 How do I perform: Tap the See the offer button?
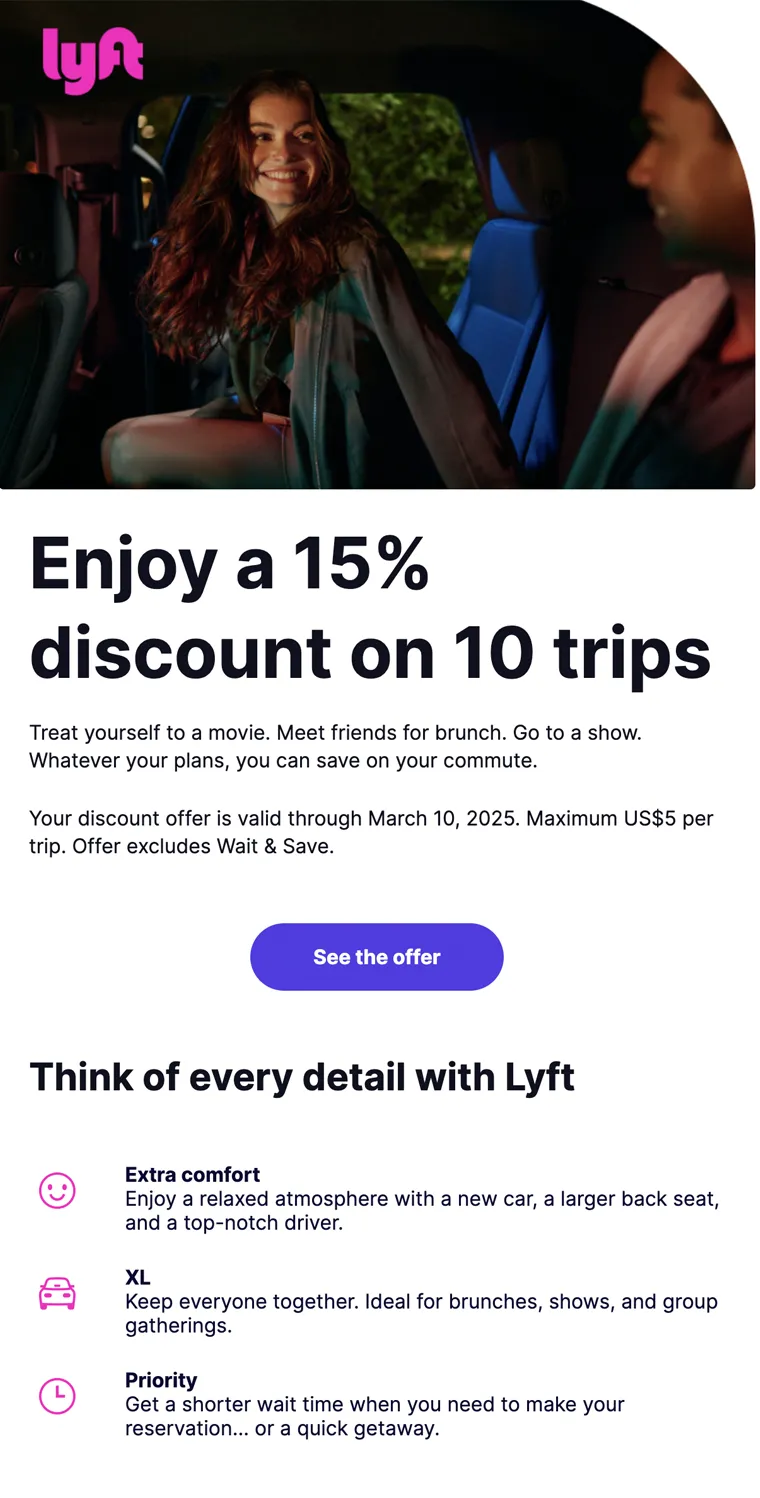point(376,957)
